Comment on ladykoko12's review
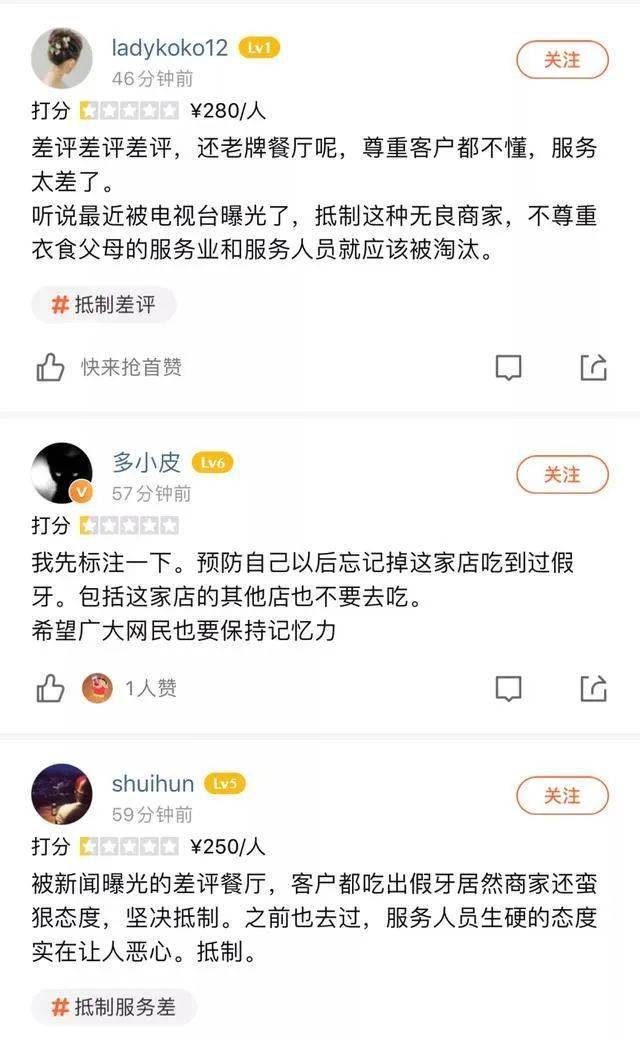The image size is (640, 1039). coord(508,367)
